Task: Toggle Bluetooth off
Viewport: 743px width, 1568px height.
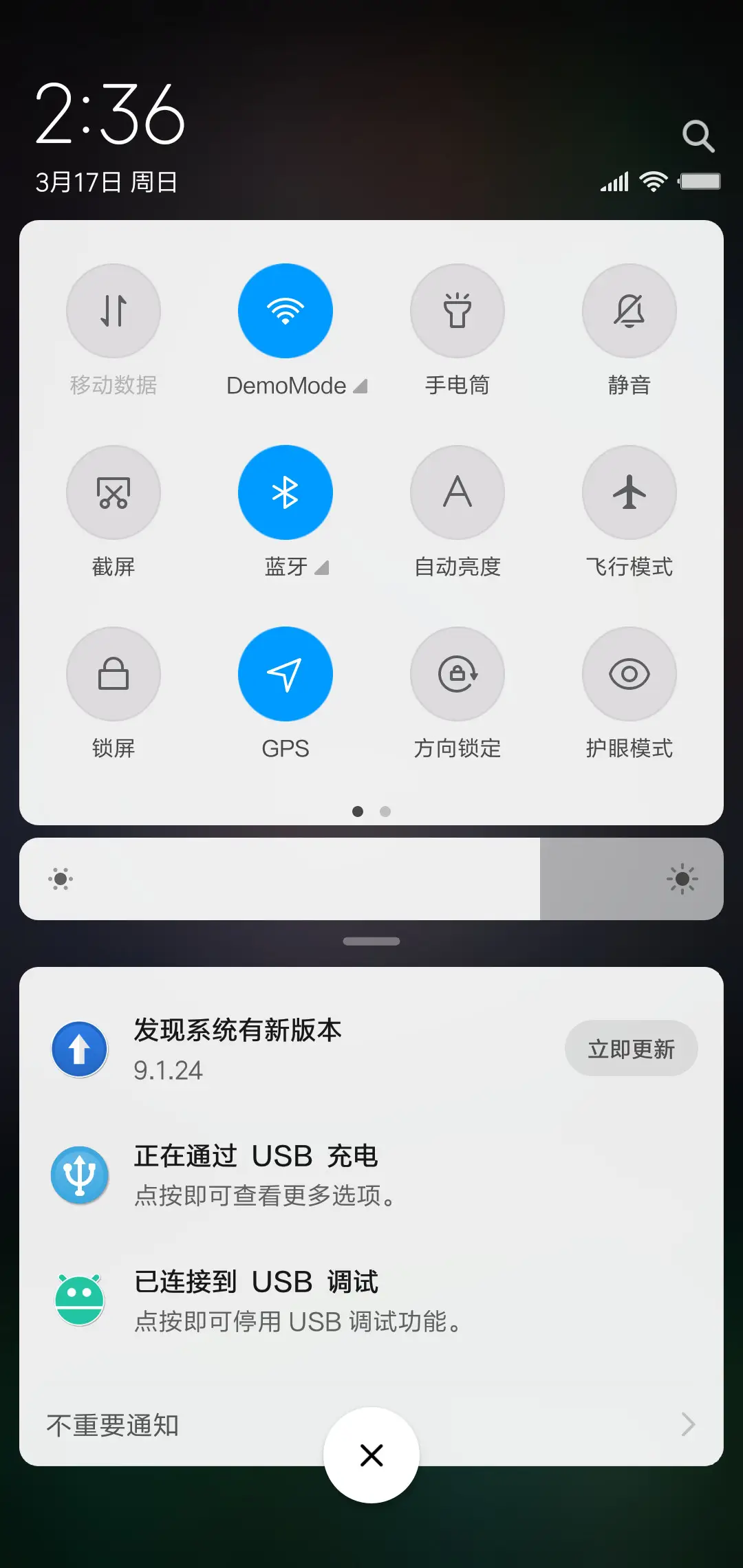Action: click(x=285, y=492)
